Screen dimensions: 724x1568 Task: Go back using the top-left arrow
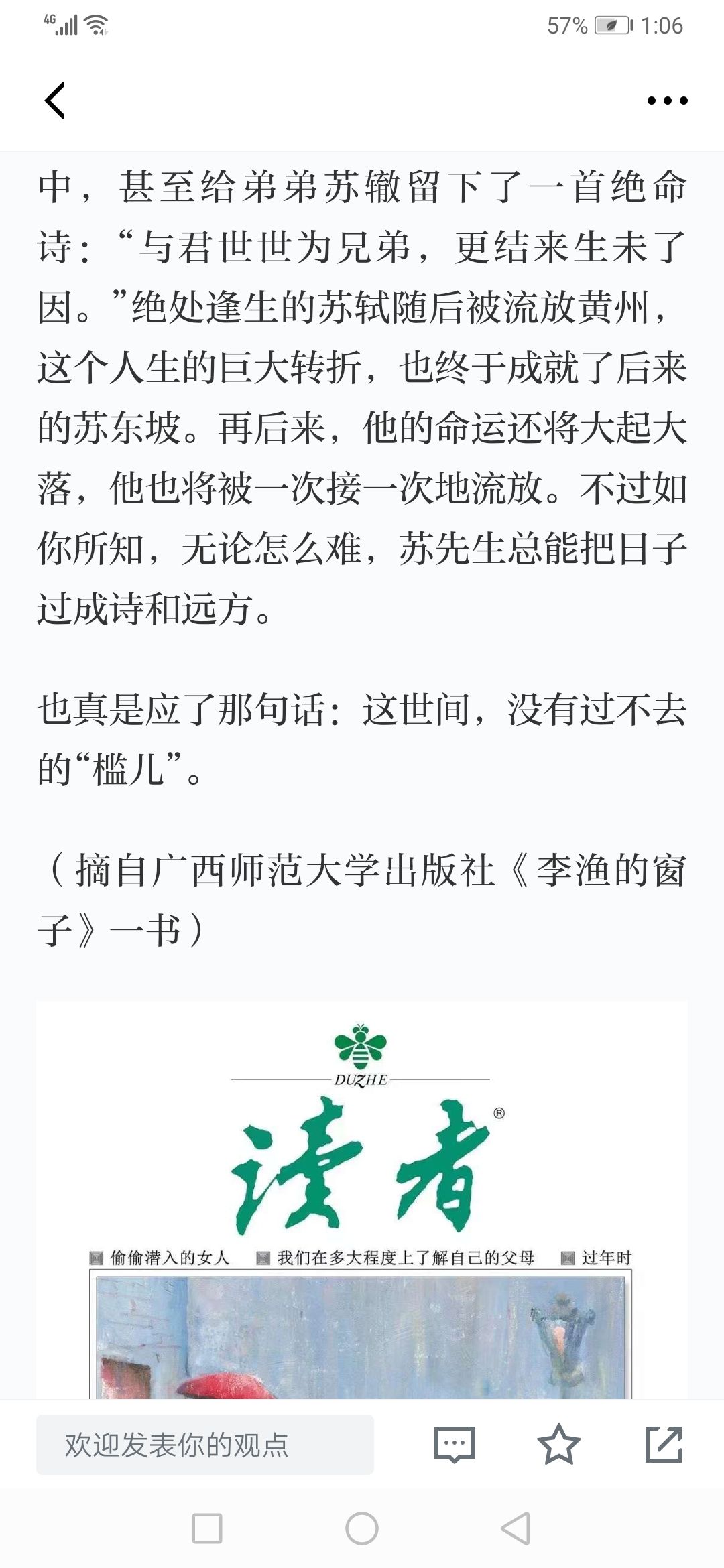click(55, 101)
